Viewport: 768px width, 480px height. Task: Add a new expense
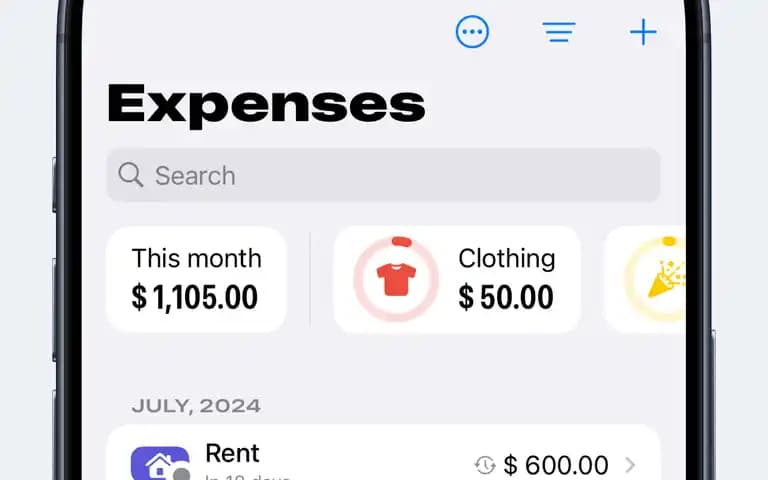643,33
